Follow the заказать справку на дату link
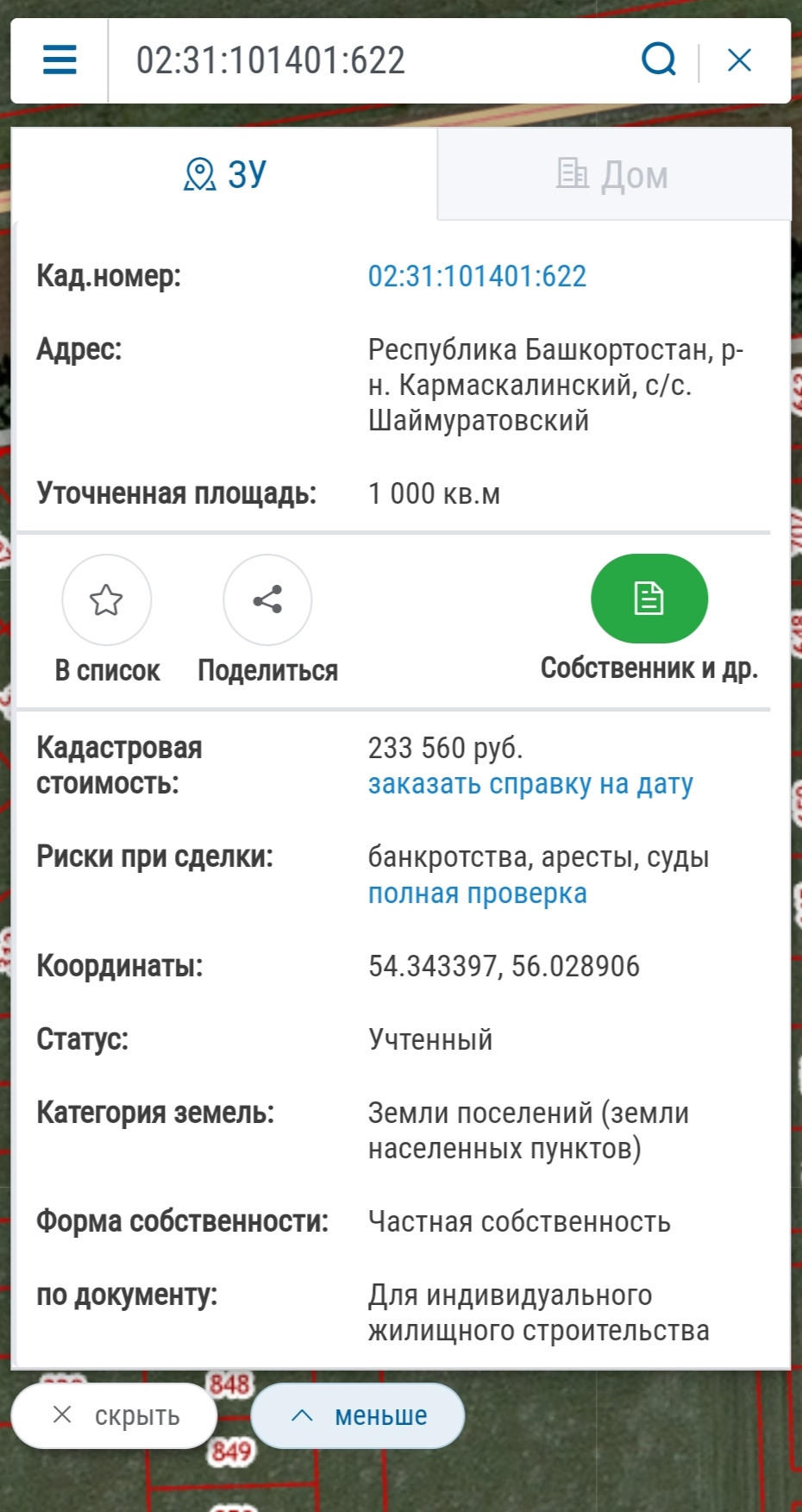The height and width of the screenshot is (1512, 802). [530, 784]
